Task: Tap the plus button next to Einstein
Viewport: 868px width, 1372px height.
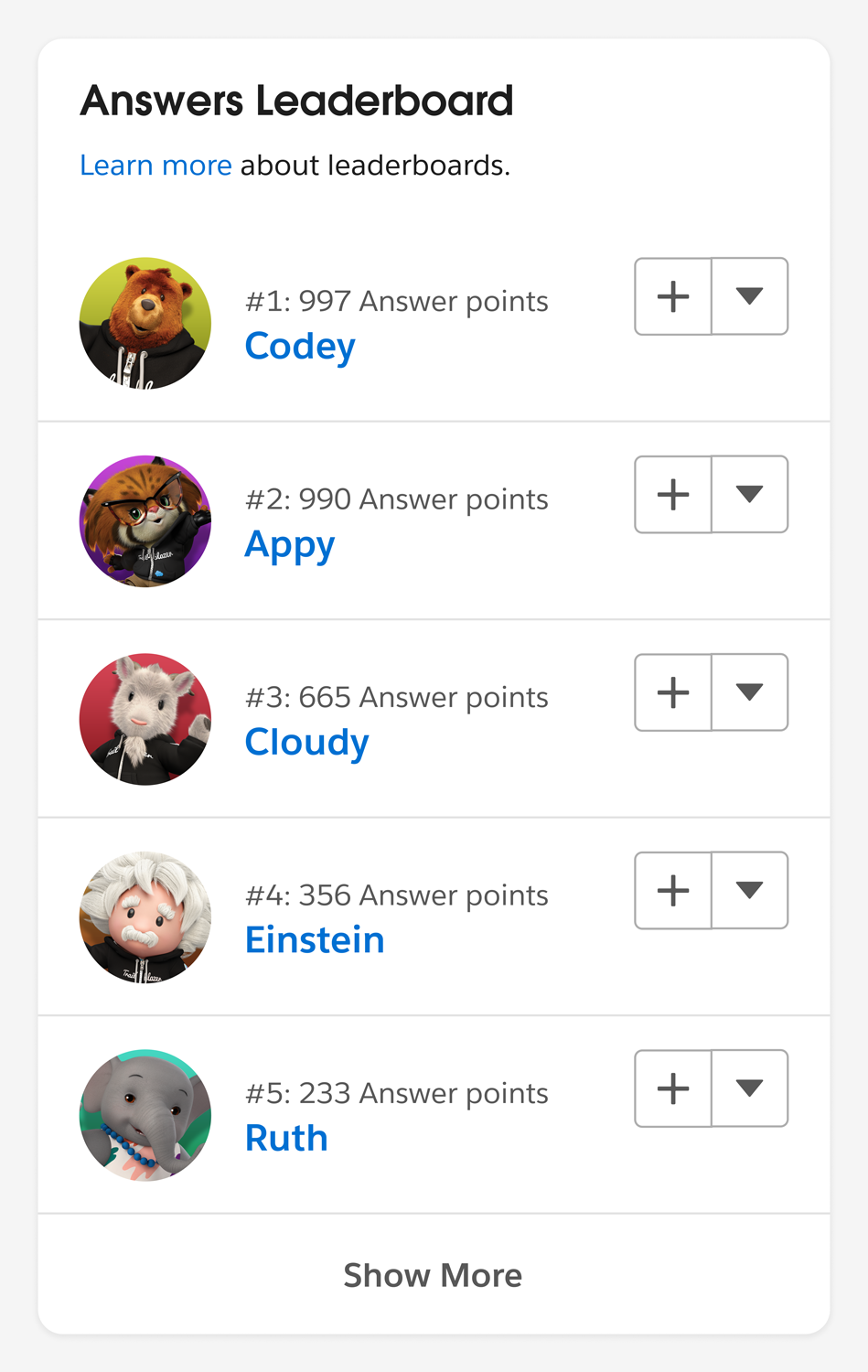Action: [x=673, y=891]
